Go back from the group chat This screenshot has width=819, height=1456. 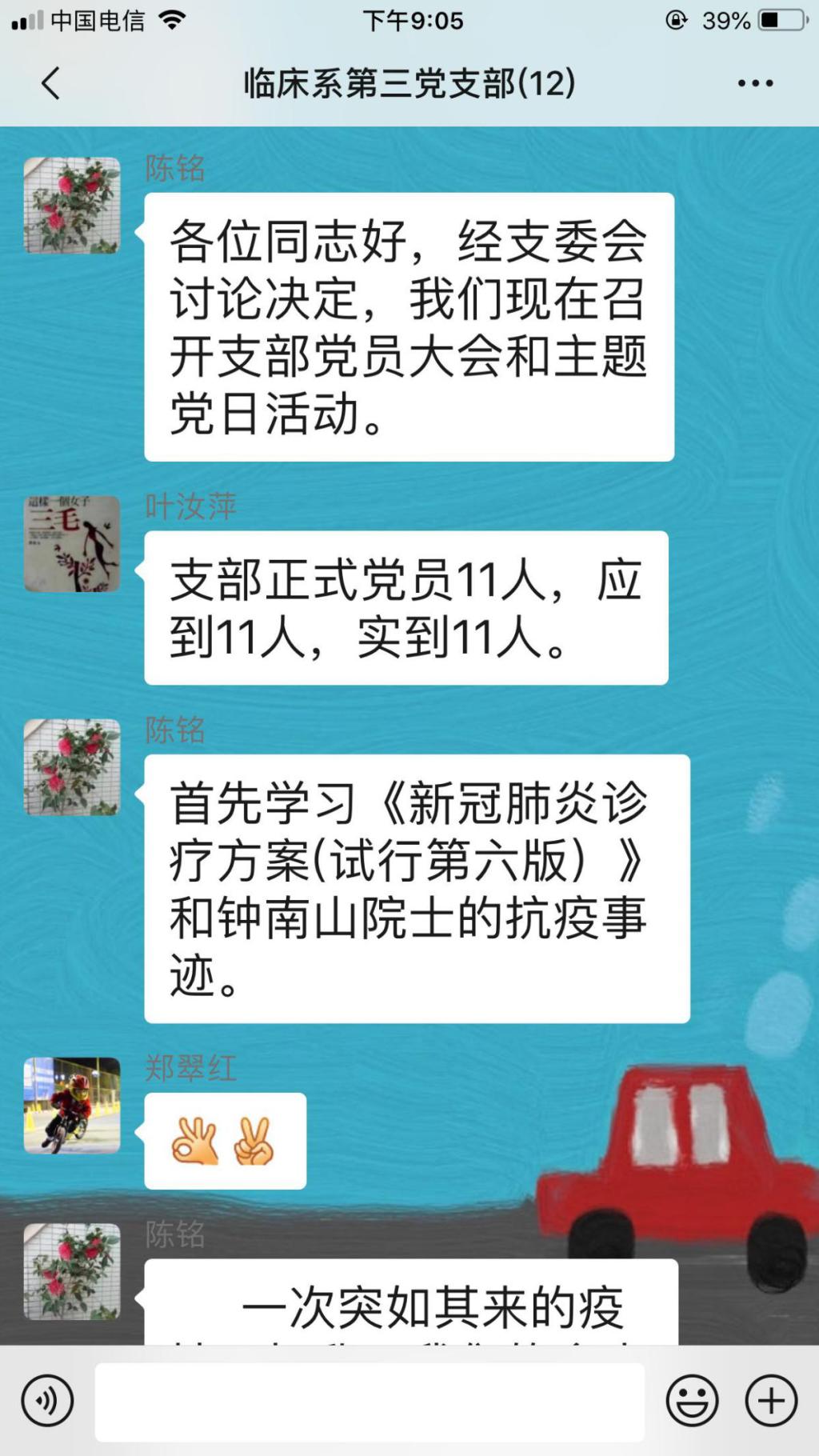[50, 83]
